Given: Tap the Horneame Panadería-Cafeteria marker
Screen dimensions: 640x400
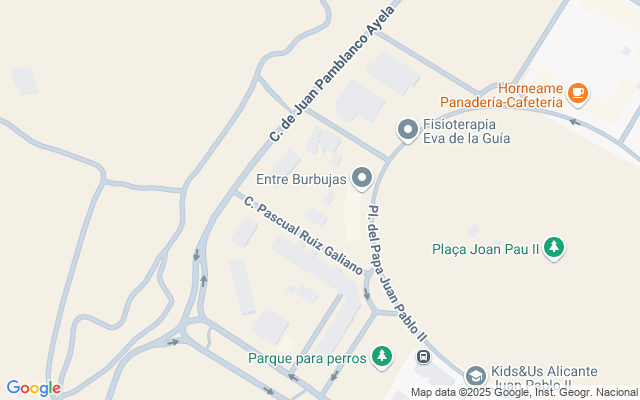Looking at the screenshot, I should click(576, 94).
